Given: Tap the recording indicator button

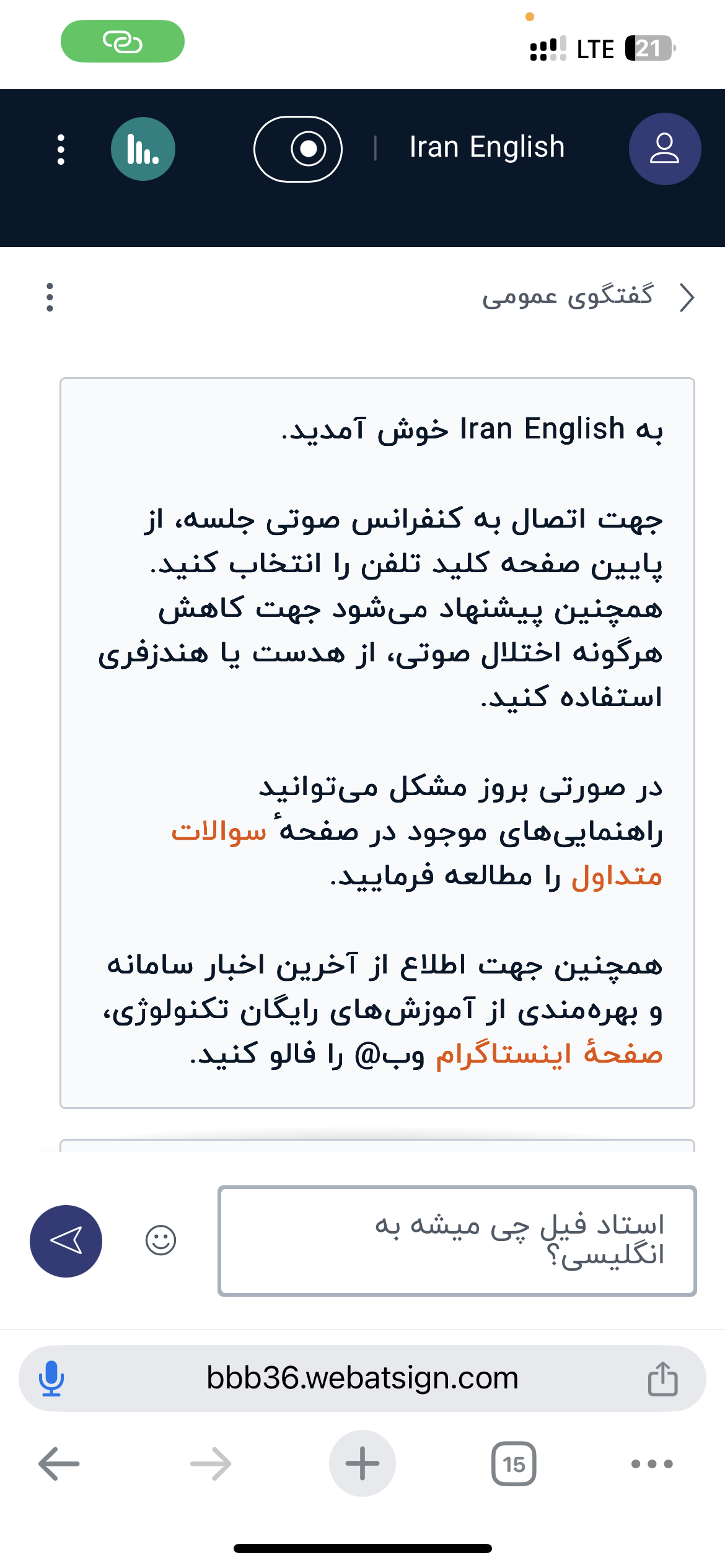Looking at the screenshot, I should click(x=298, y=149).
